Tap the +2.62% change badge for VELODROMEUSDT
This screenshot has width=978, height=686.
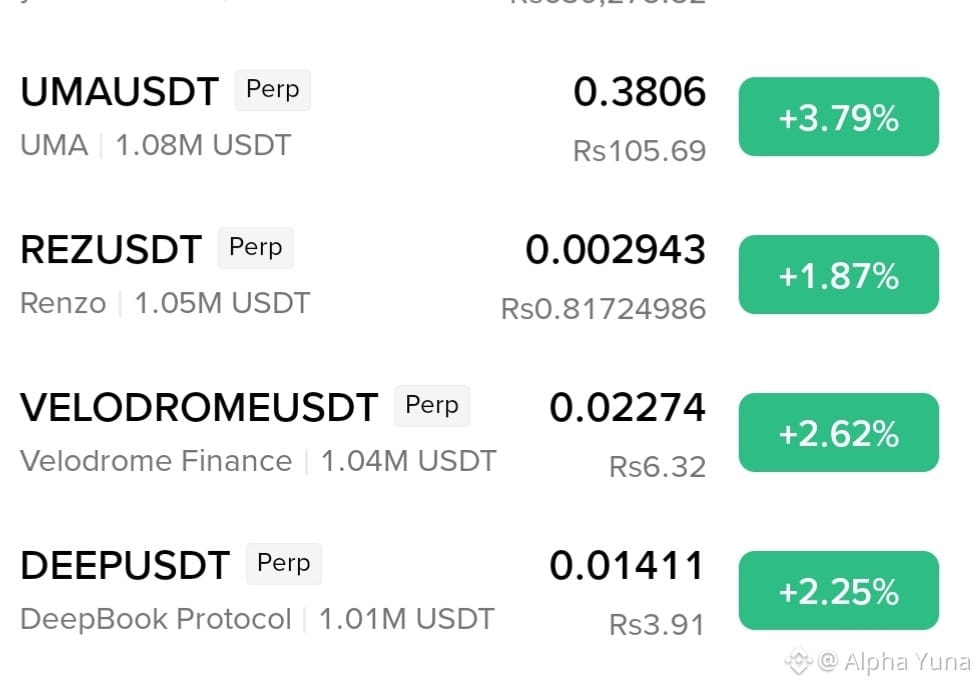pos(838,432)
